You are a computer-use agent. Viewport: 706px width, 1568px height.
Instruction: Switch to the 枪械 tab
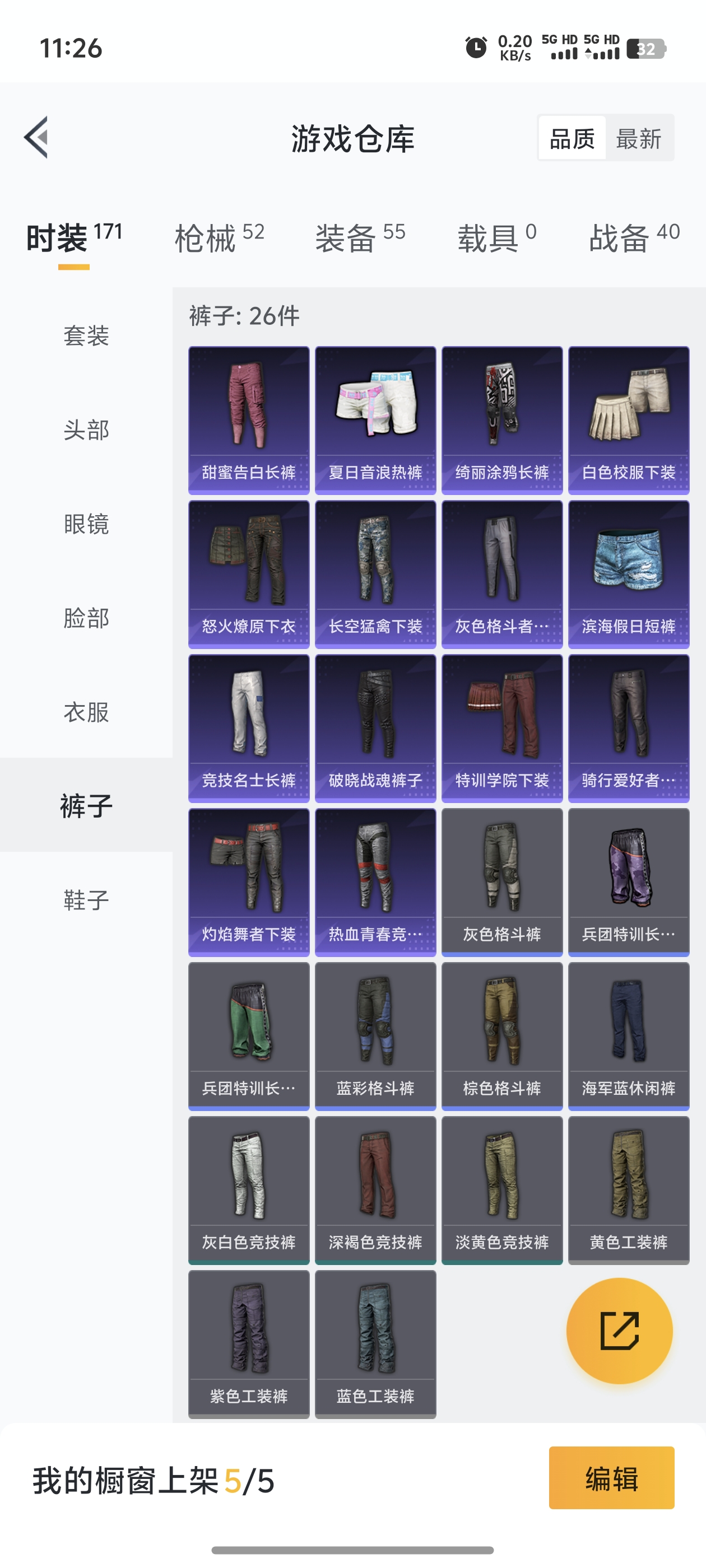(x=219, y=237)
